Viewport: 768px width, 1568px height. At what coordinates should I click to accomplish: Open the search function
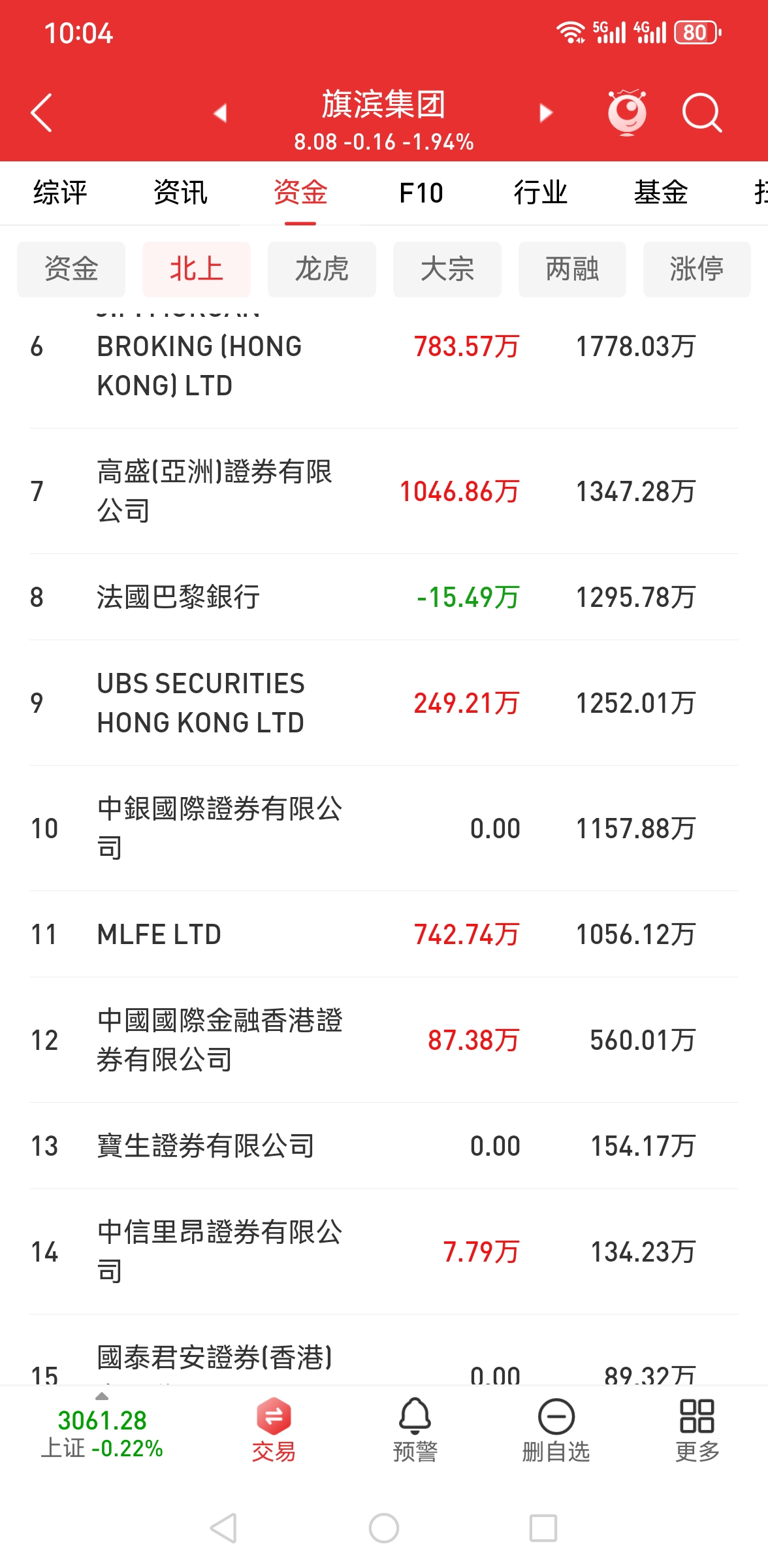point(703,112)
